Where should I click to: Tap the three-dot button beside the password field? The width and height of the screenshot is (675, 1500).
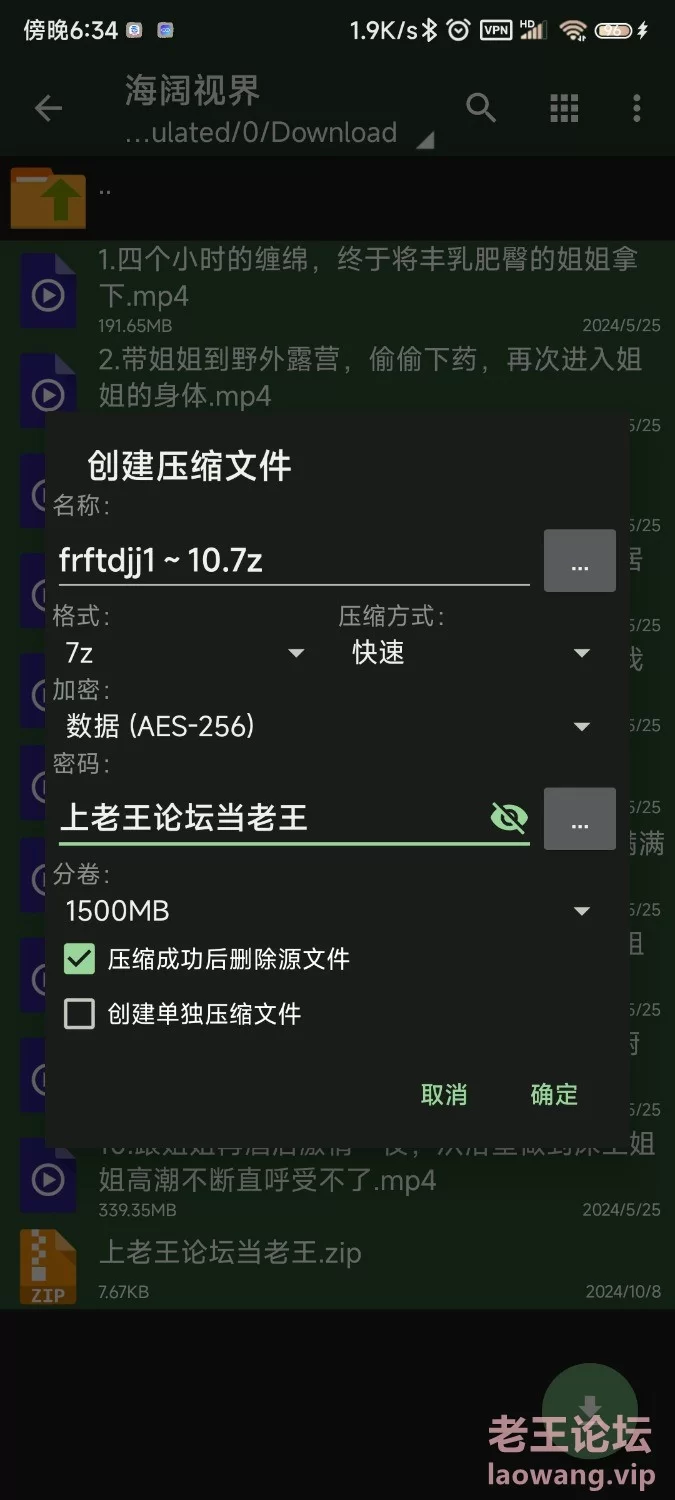point(579,819)
